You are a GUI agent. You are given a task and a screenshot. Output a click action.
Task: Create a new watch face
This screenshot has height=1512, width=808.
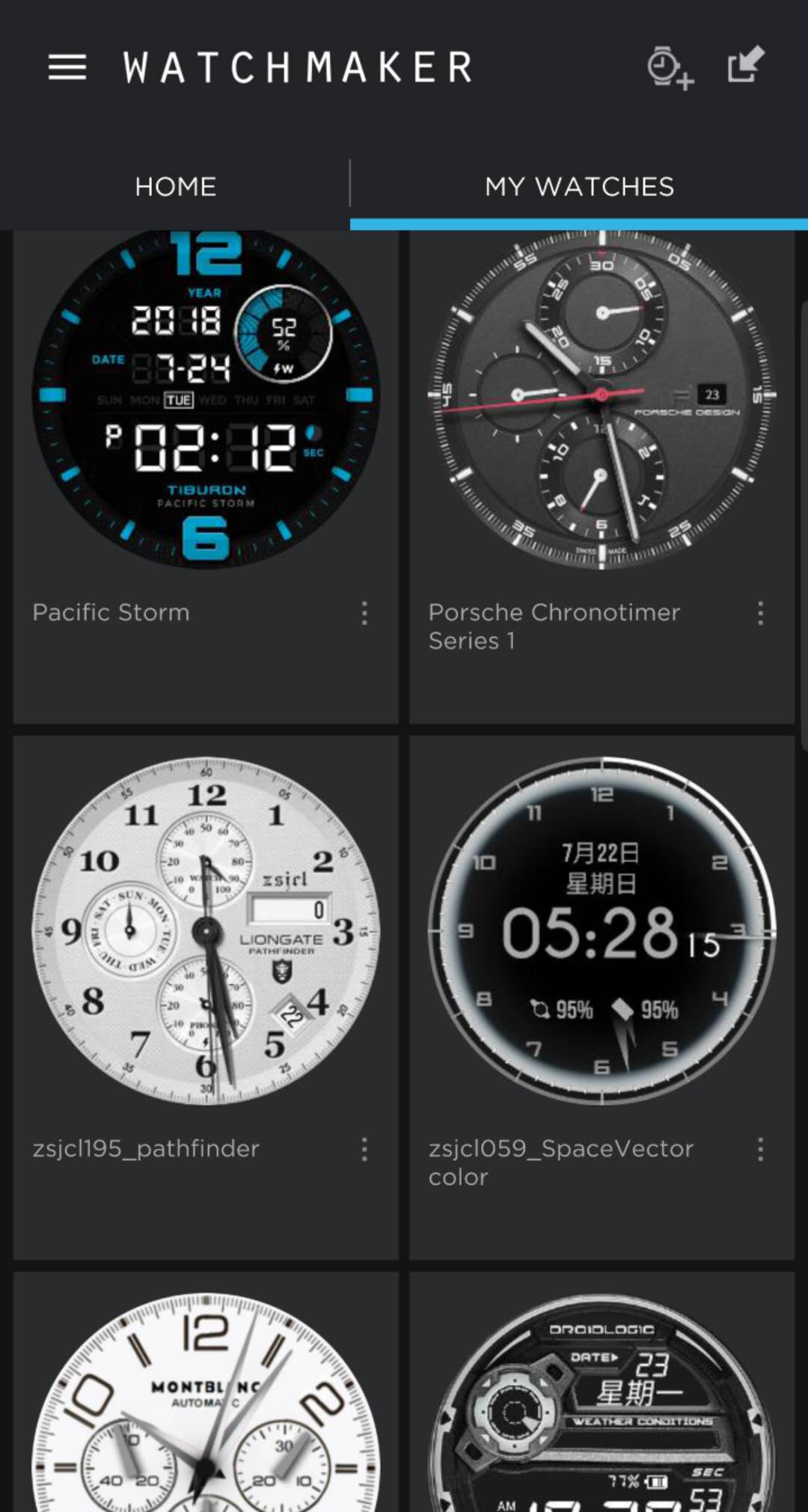pos(670,67)
